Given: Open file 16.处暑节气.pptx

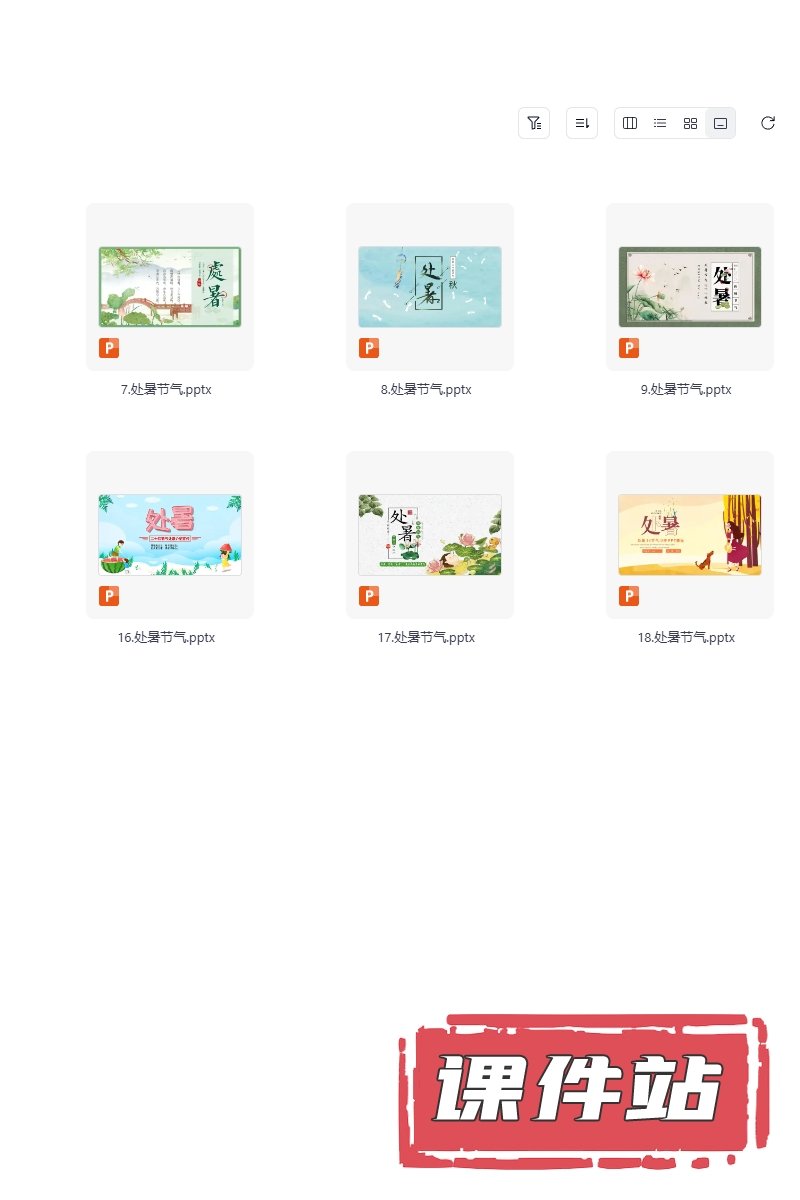Looking at the screenshot, I should 170,535.
